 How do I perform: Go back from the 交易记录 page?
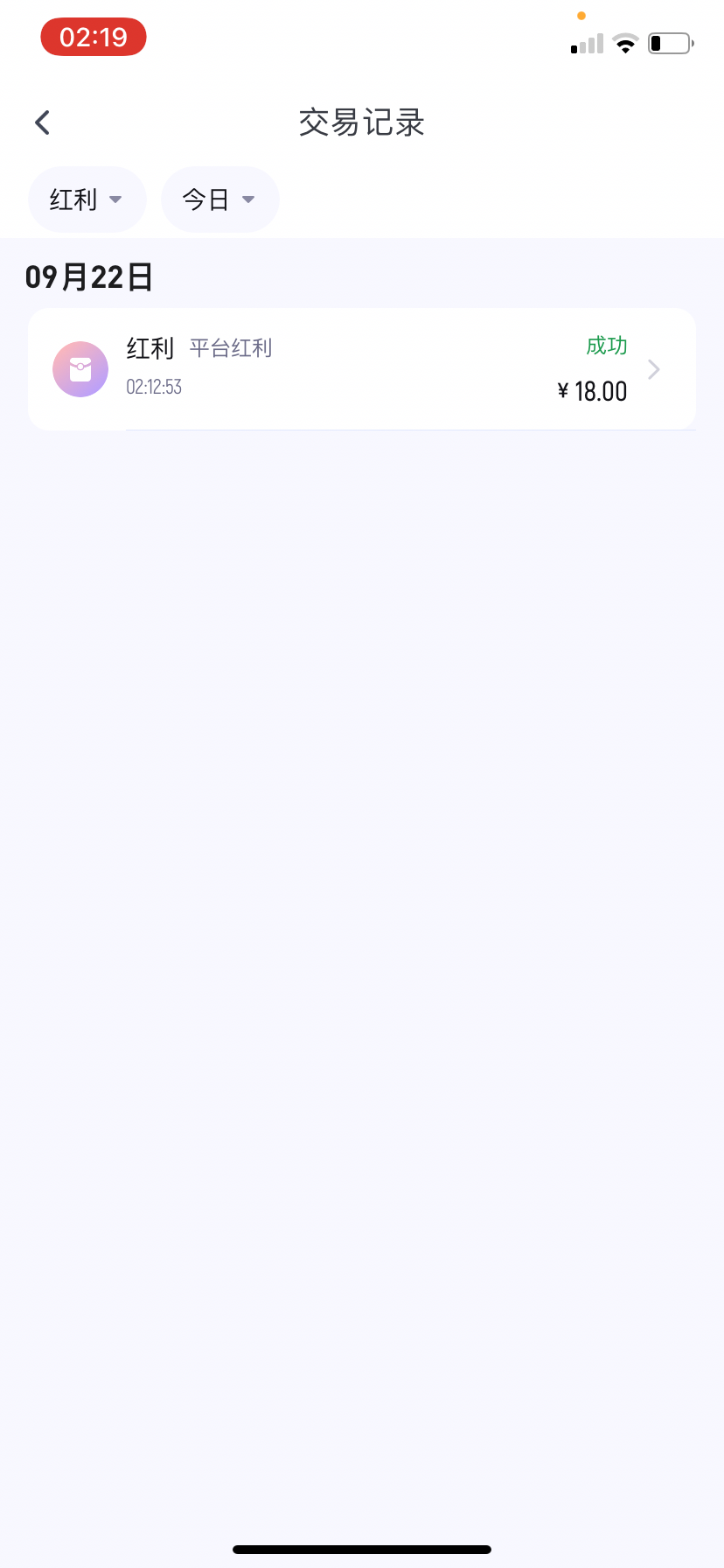[42, 122]
